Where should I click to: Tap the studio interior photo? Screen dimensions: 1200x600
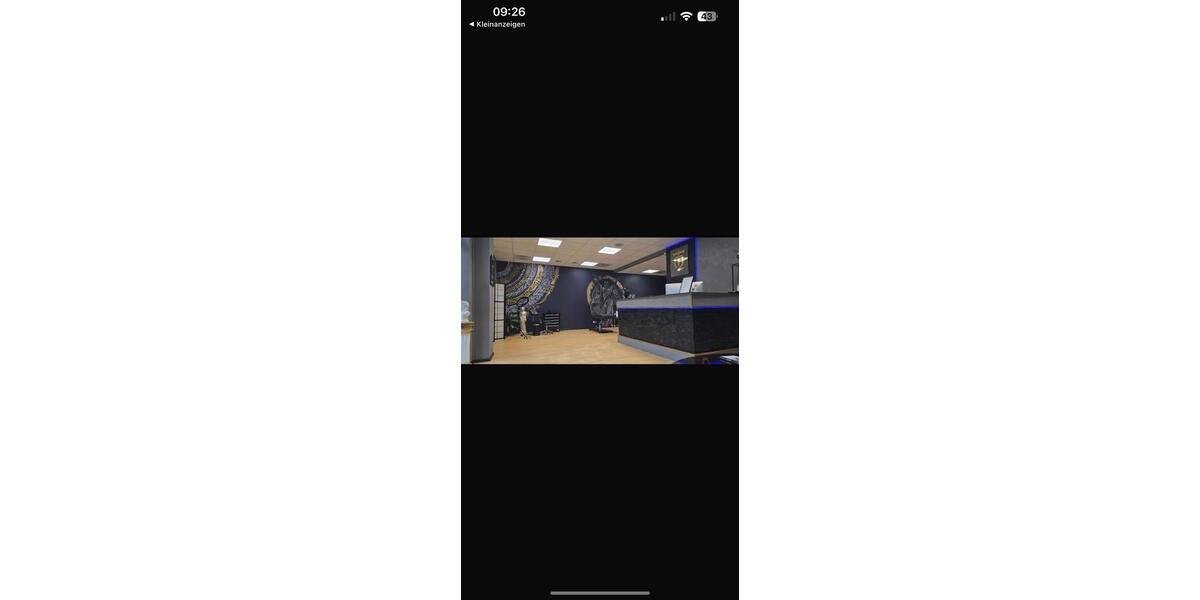tap(599, 300)
